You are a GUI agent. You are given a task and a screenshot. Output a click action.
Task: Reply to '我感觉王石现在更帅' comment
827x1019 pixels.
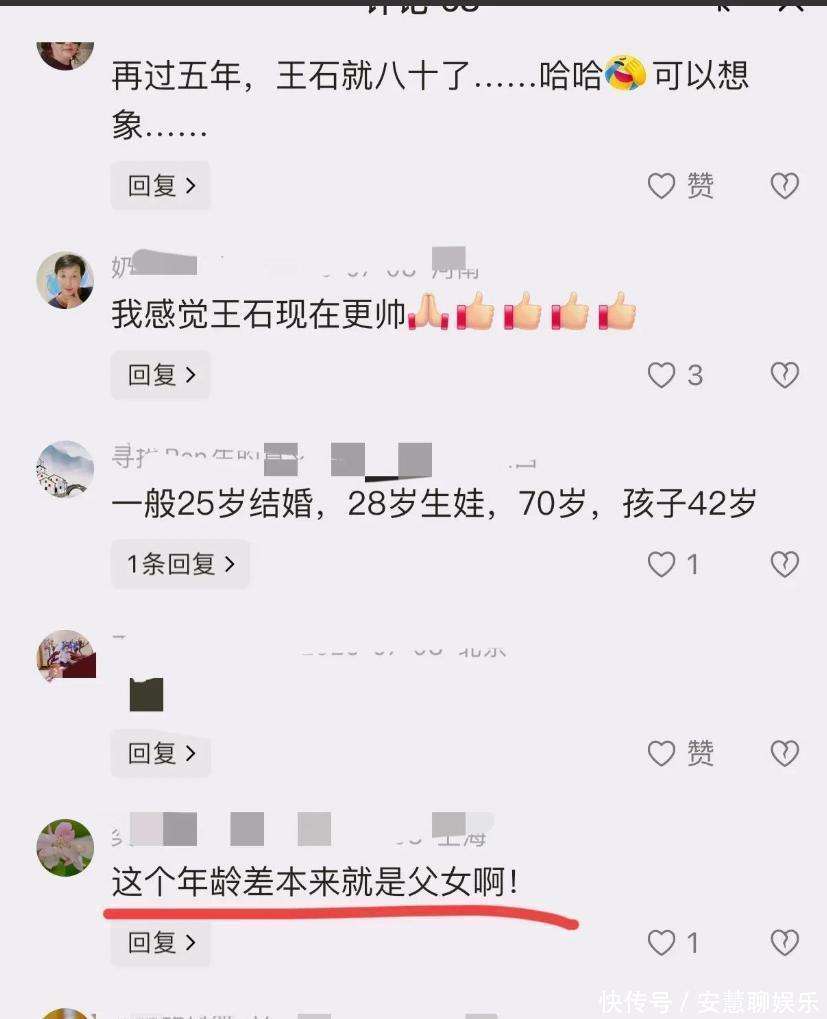tap(160, 375)
